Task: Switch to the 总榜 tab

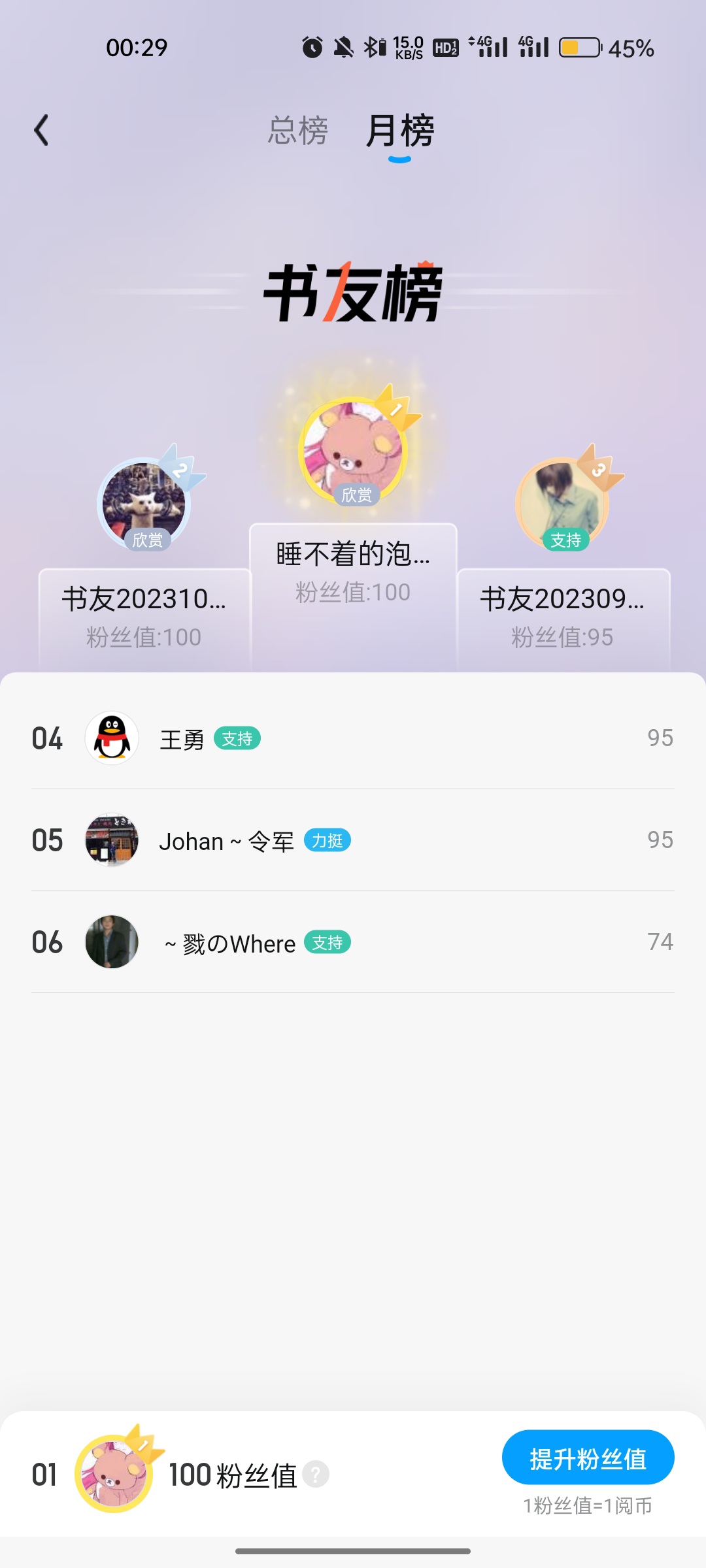Action: click(297, 130)
